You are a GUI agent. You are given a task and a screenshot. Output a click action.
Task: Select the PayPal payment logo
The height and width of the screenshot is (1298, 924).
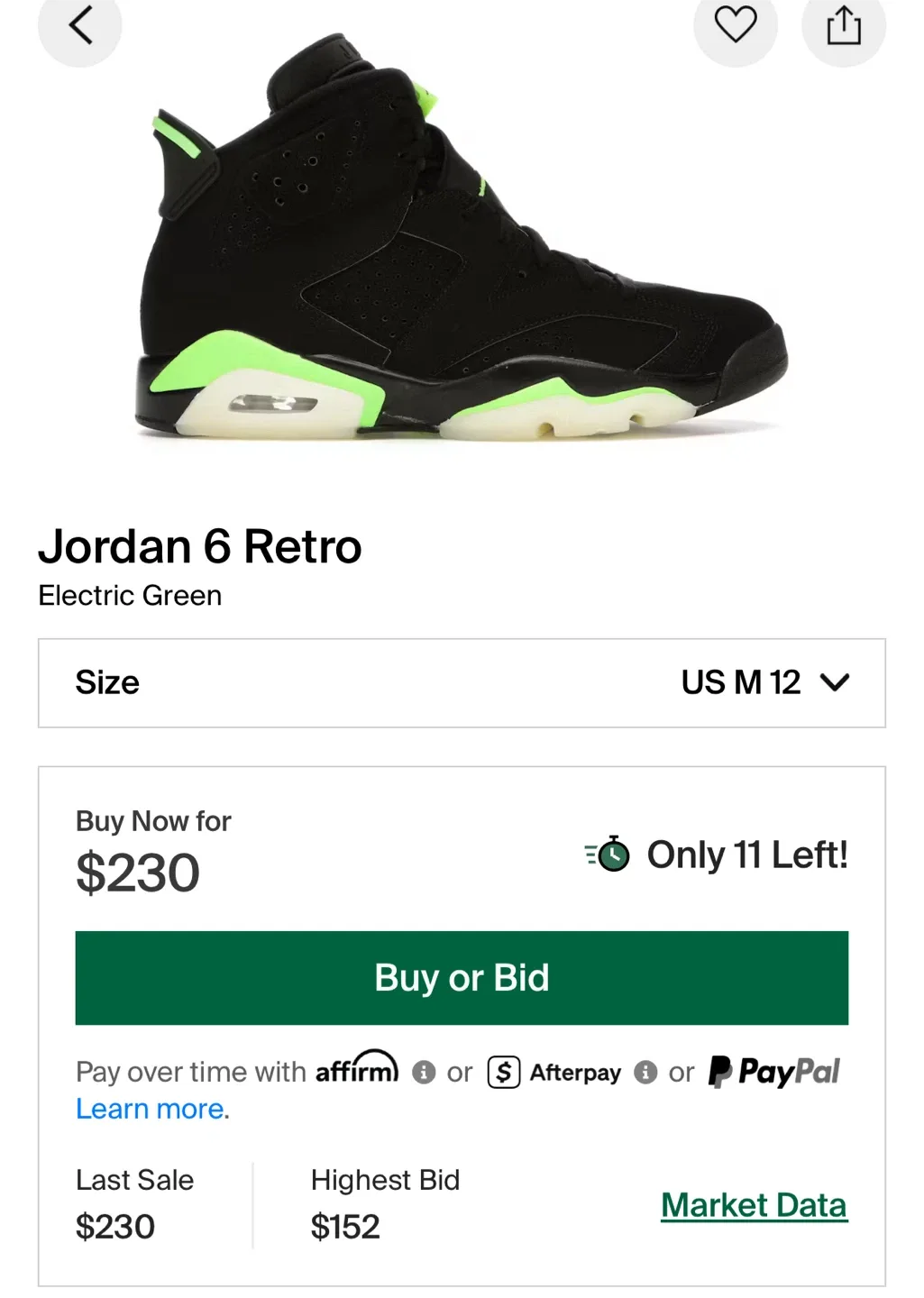coord(773,1072)
